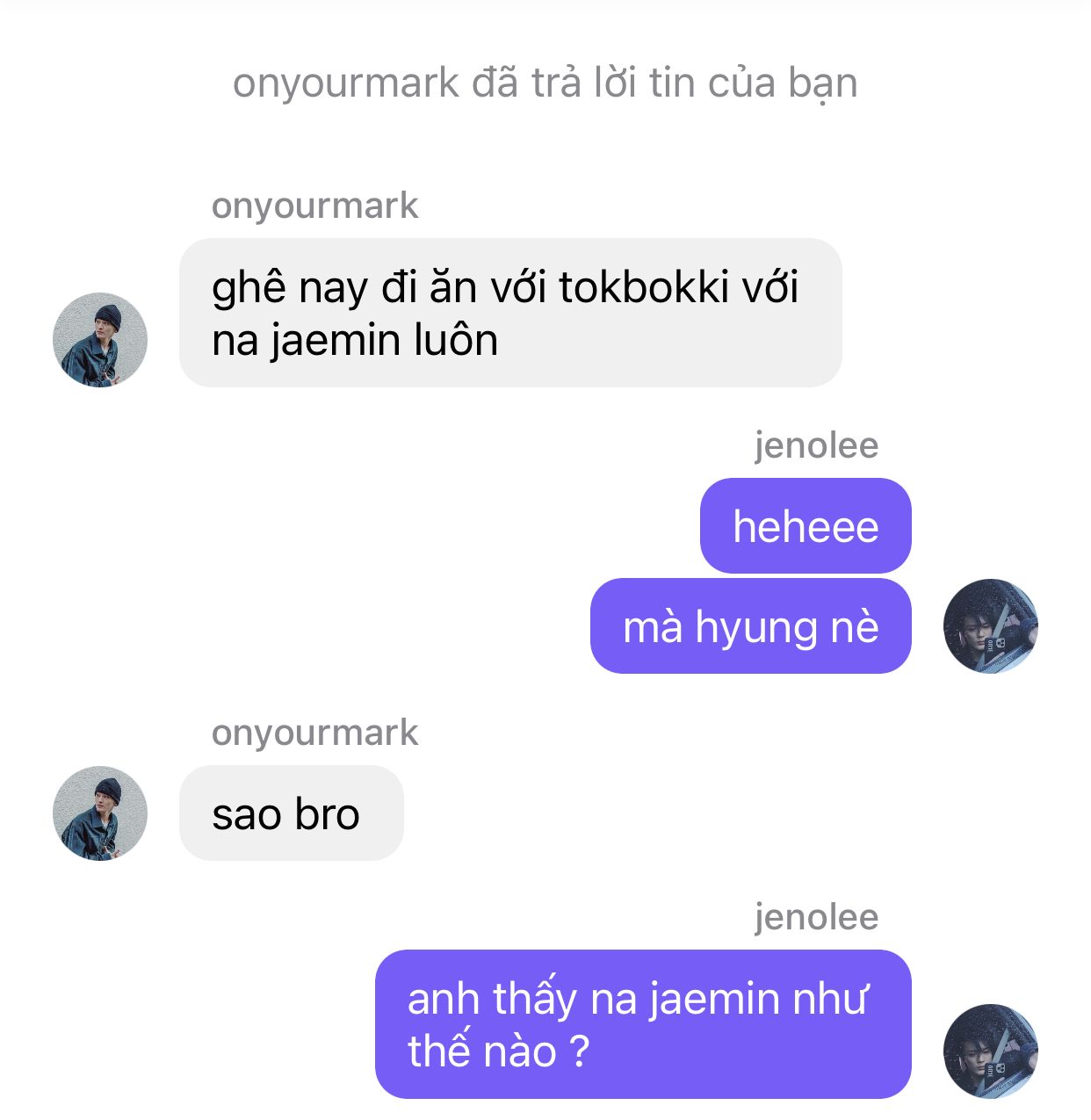Open jenolee's avatar beside the last message
This screenshot has width=1091, height=1120.
990,1051
